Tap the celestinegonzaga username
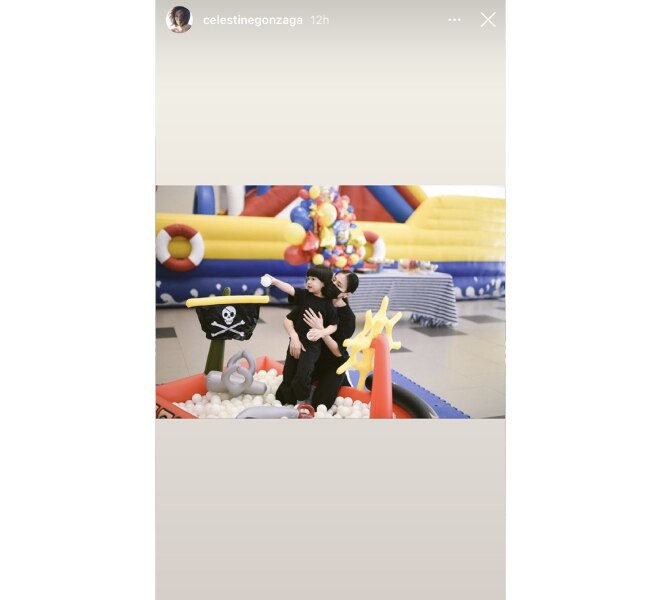The image size is (660, 600). click(x=253, y=20)
